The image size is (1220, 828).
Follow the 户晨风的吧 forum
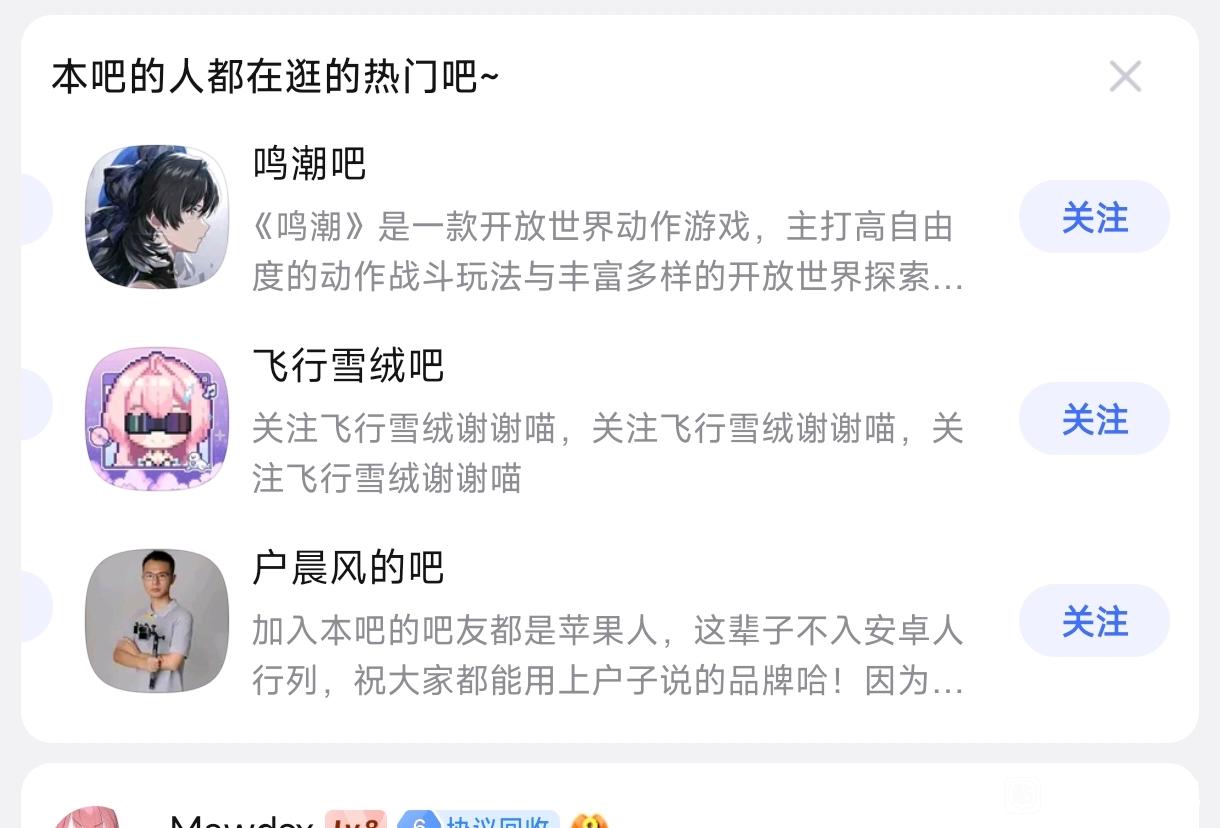(x=1094, y=621)
